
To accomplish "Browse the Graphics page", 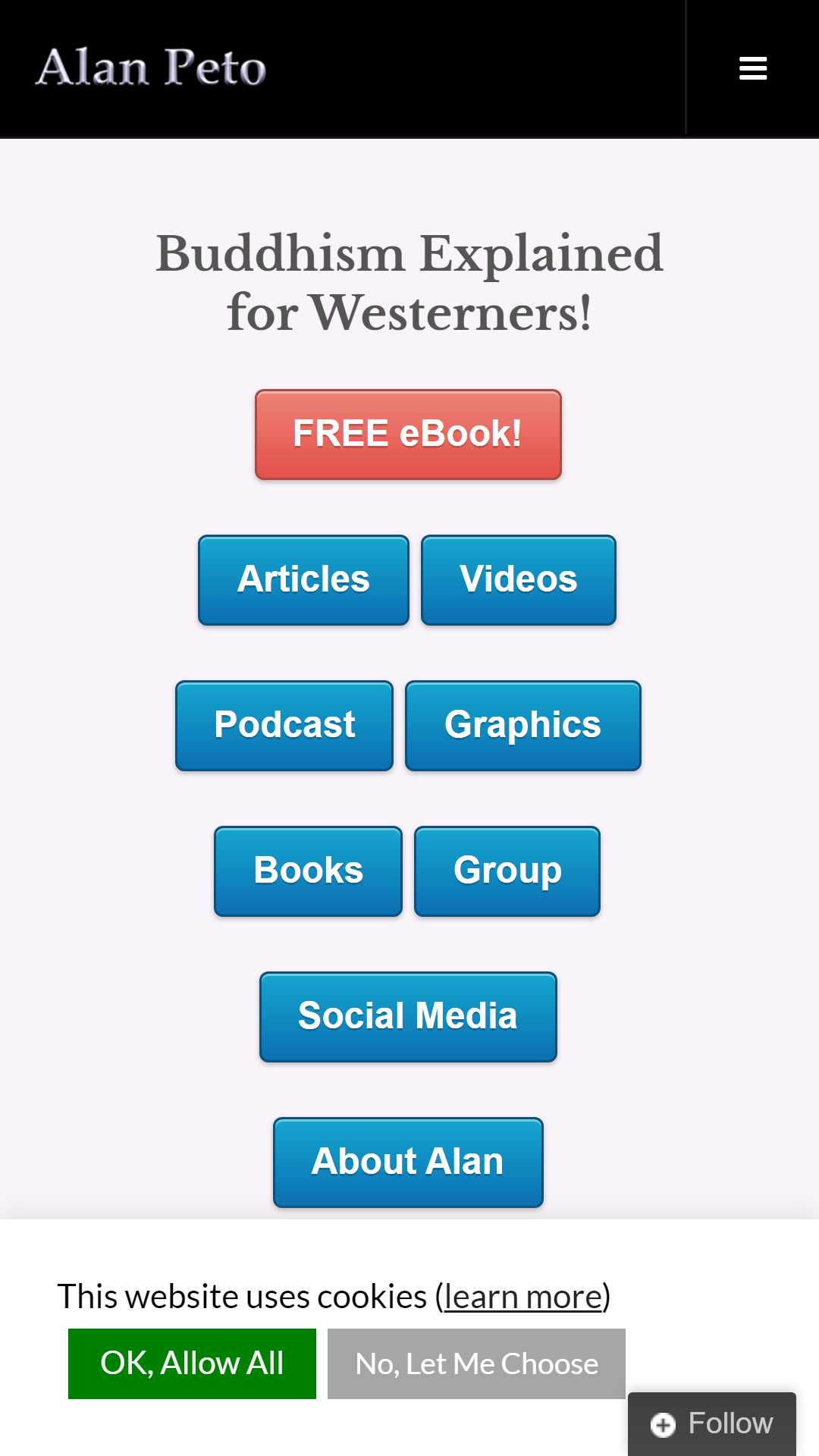I will tap(523, 726).
